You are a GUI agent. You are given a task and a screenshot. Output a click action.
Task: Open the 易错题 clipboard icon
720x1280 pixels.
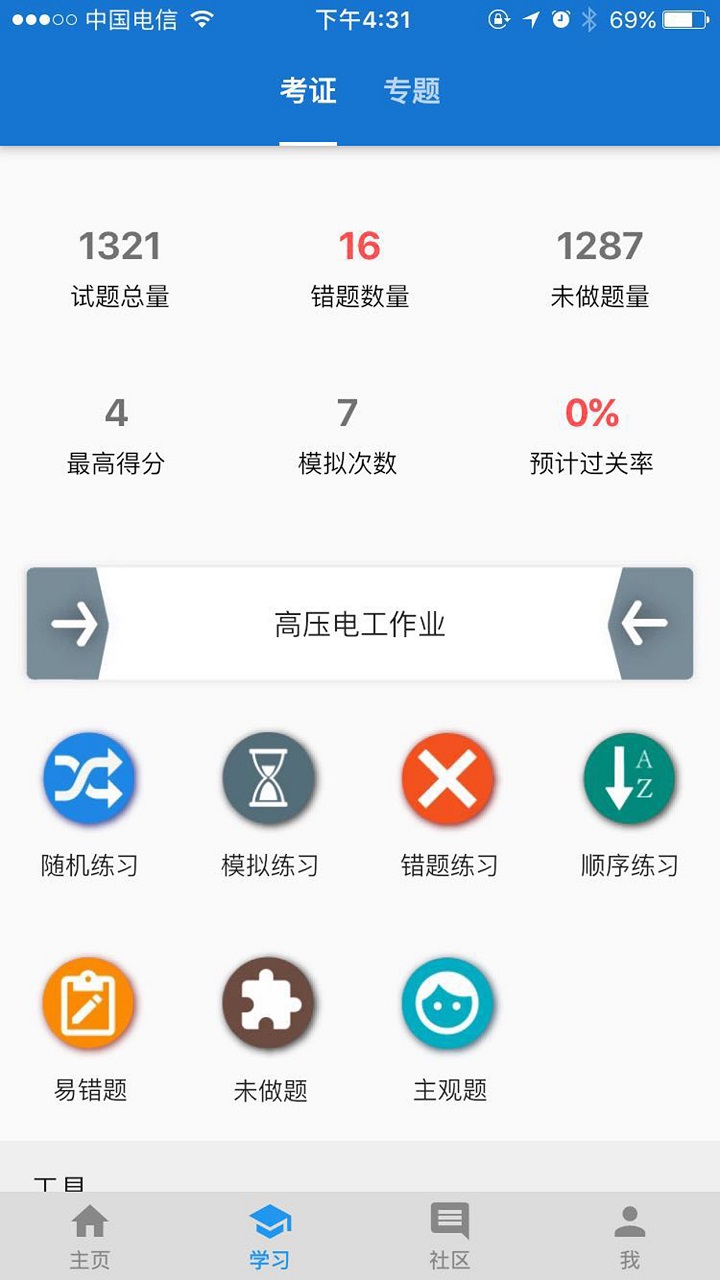(x=89, y=1002)
